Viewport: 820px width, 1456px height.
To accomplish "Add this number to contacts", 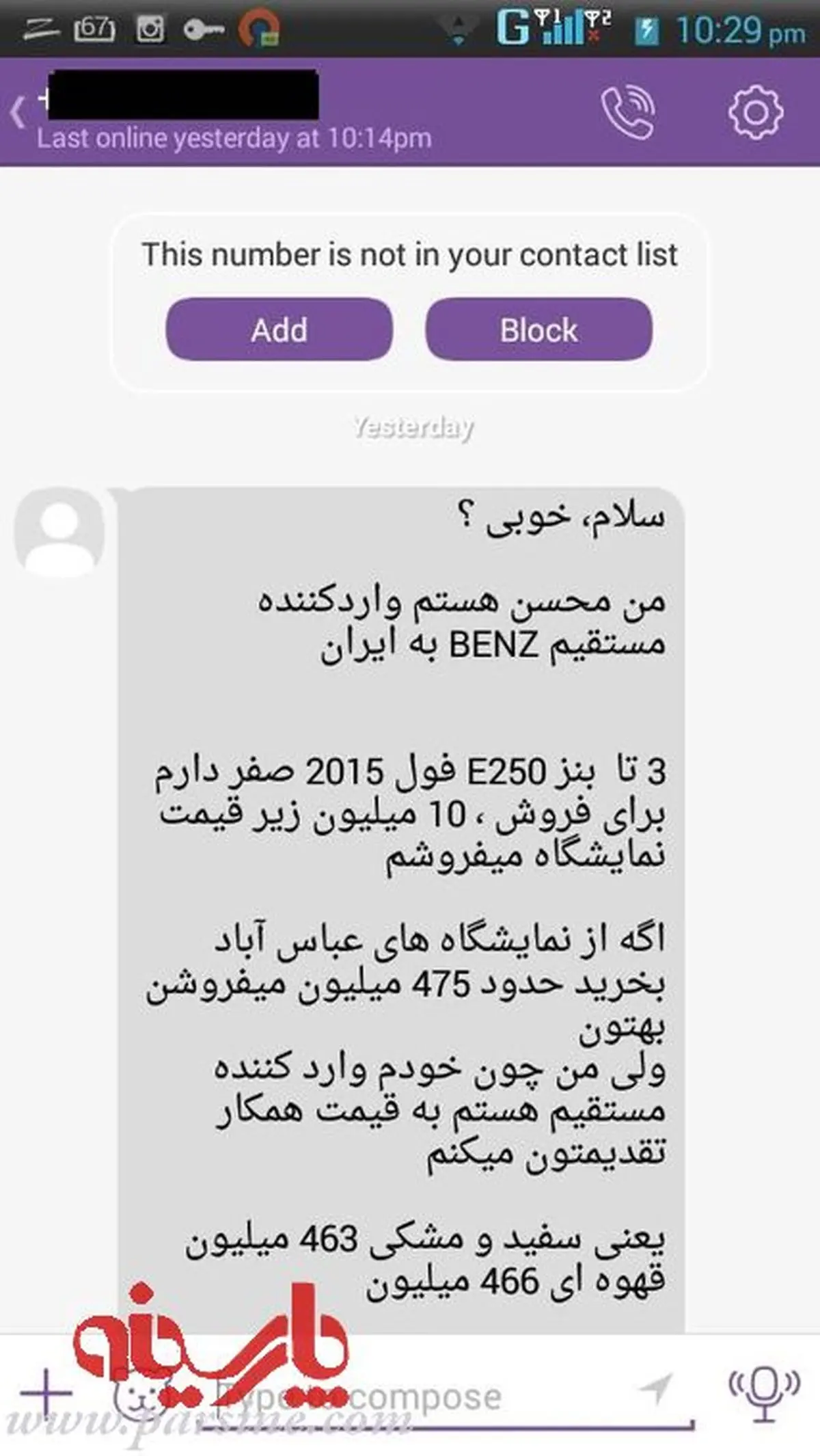I will (x=279, y=330).
